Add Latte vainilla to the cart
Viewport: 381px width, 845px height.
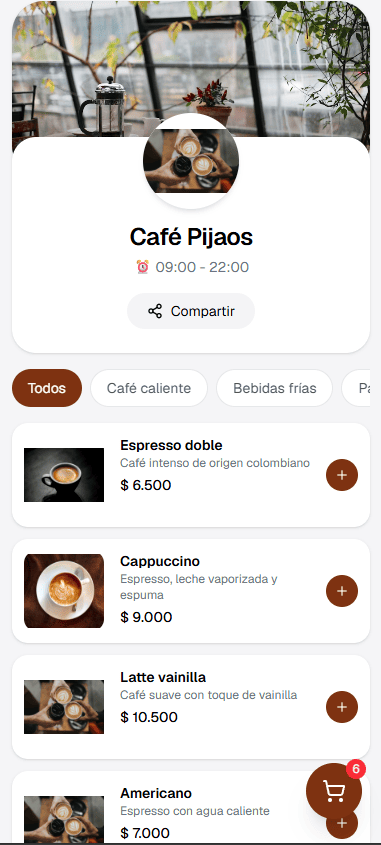(x=342, y=707)
